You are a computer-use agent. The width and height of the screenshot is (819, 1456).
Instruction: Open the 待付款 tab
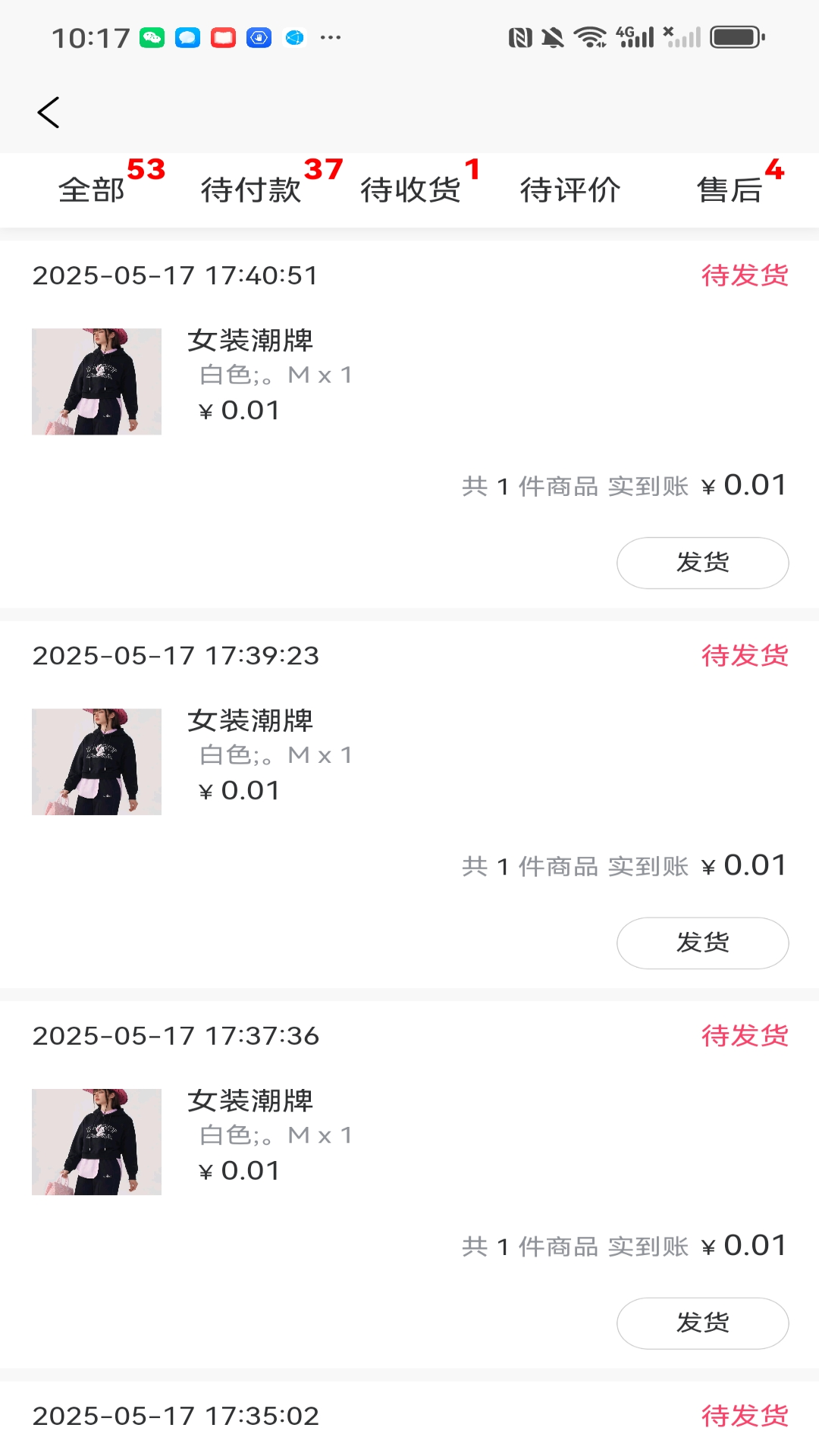point(250,190)
